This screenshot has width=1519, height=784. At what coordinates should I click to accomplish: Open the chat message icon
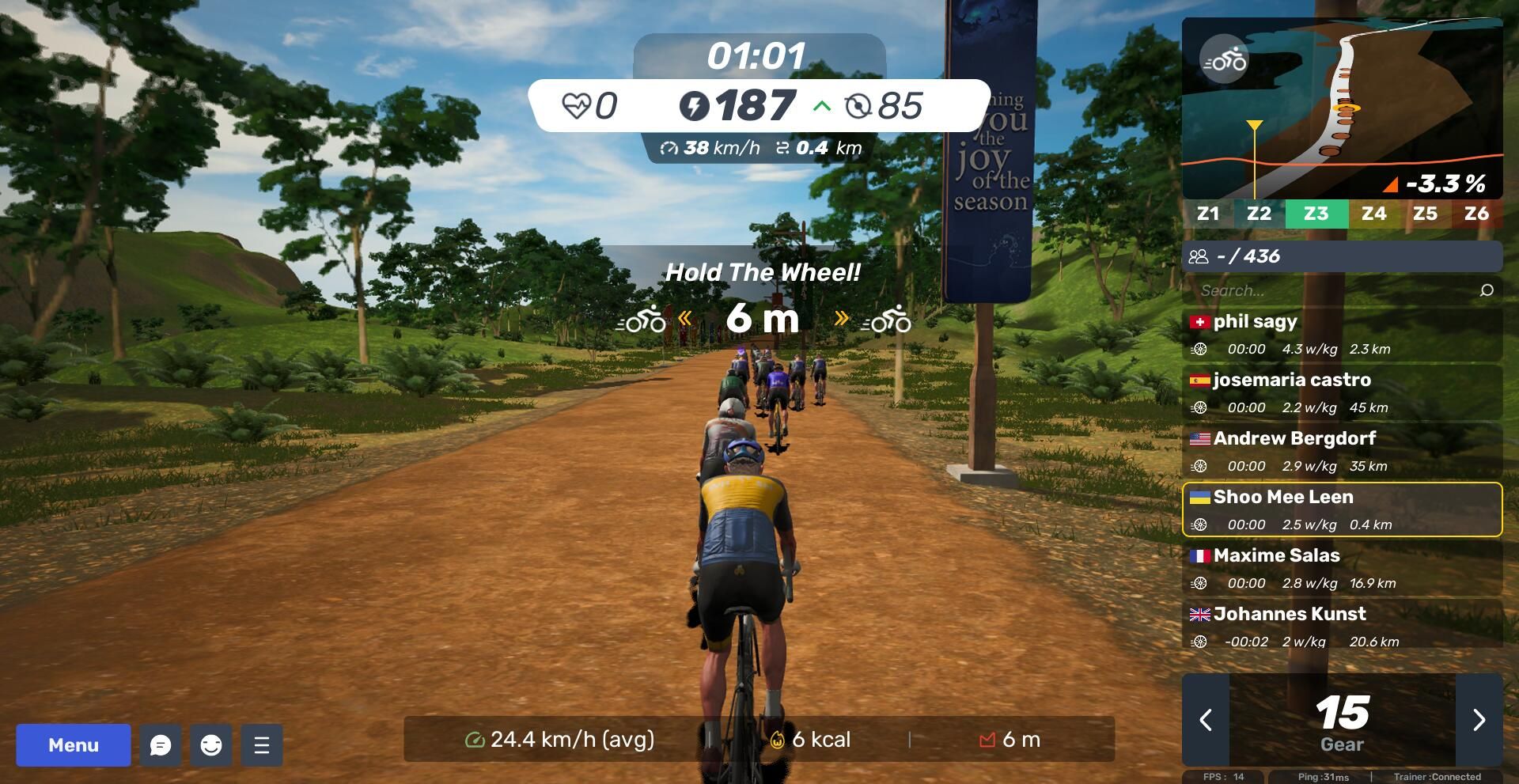click(x=161, y=744)
